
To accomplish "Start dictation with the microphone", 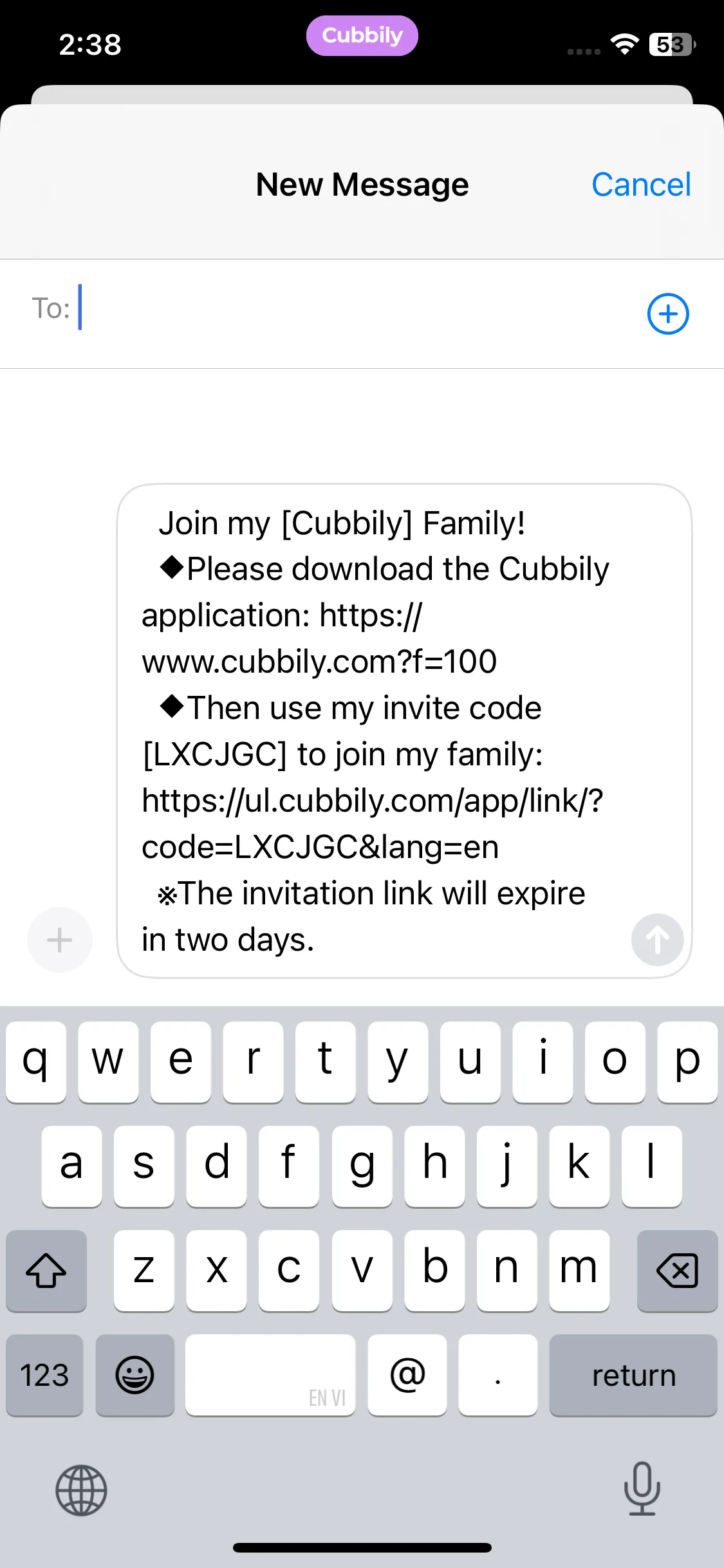I will [x=642, y=1488].
